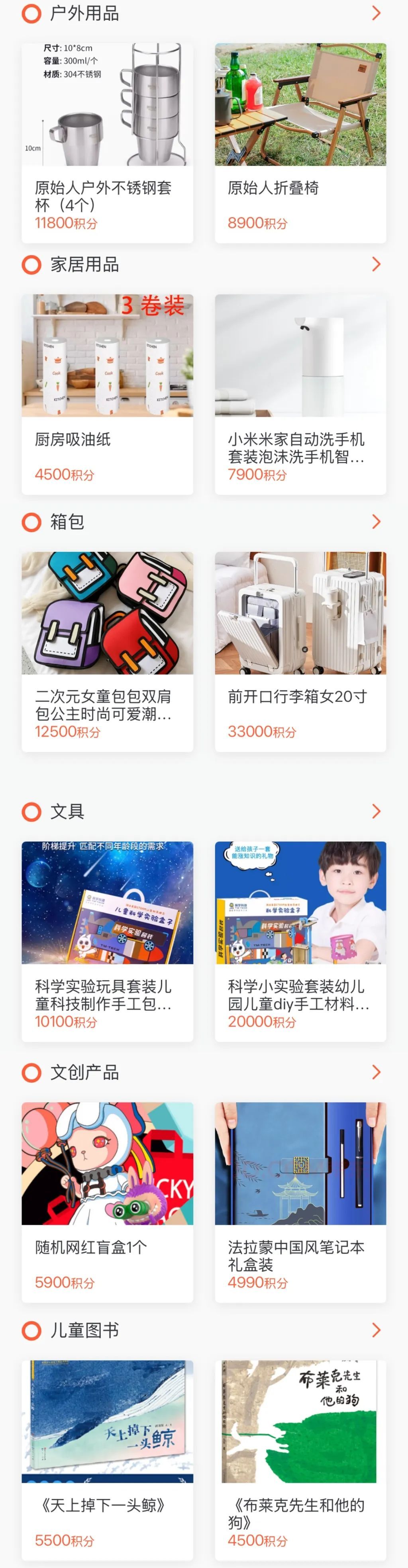Screen dimensions: 408x1568
Task: View 科学小实验套装 for 20000积分
Action: 300,941
